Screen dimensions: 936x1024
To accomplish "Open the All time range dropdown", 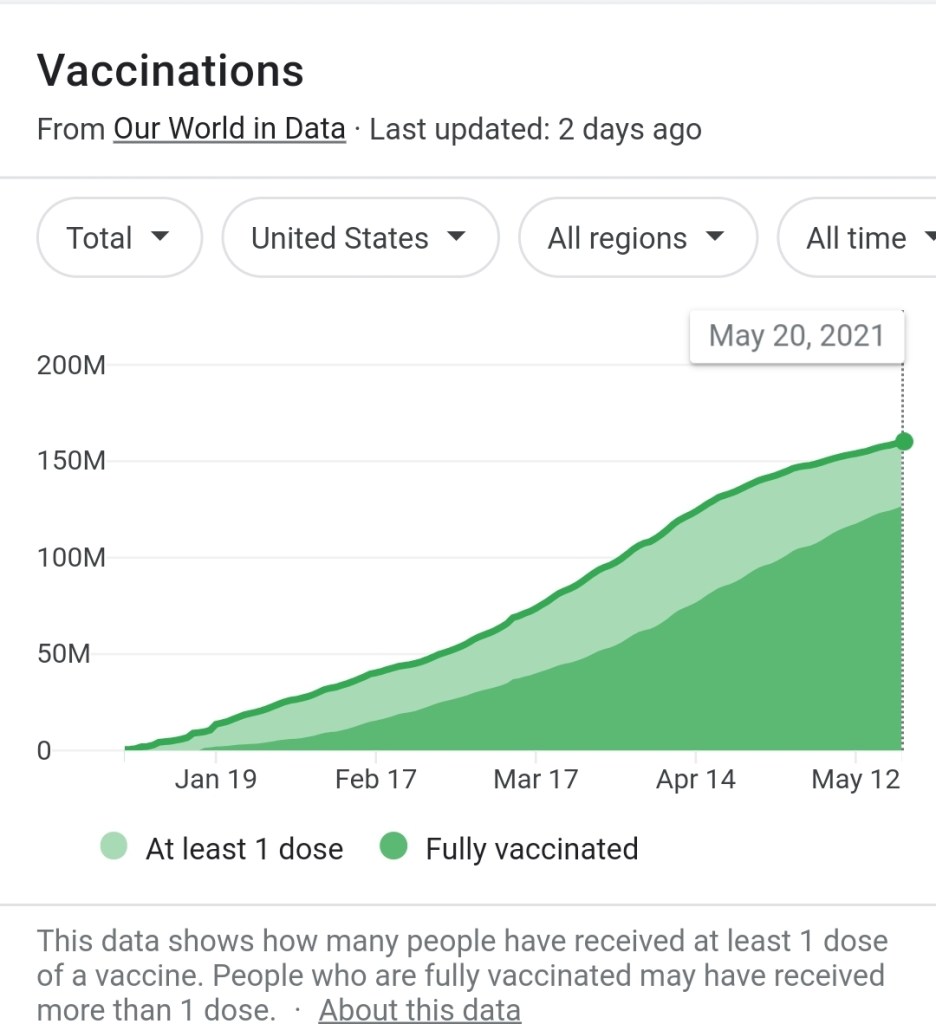I will (x=860, y=238).
